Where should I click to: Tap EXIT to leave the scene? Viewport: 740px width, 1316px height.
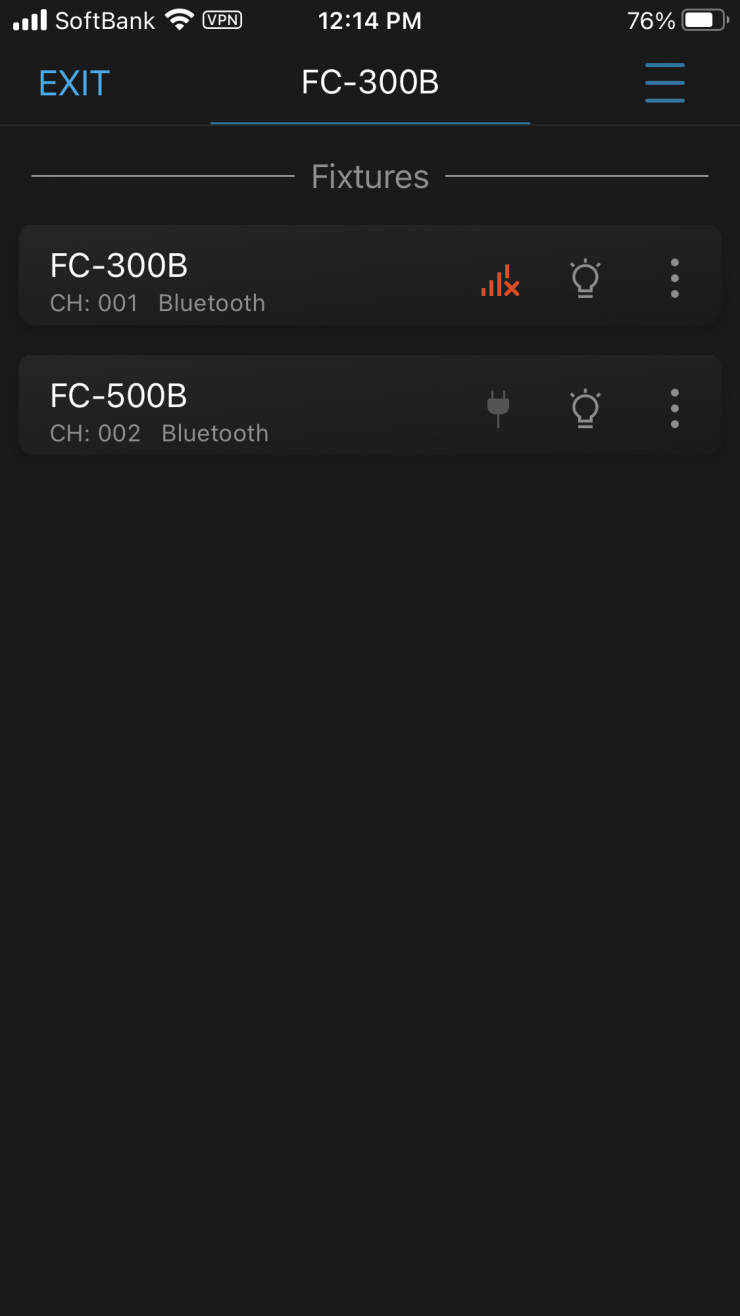pos(74,83)
